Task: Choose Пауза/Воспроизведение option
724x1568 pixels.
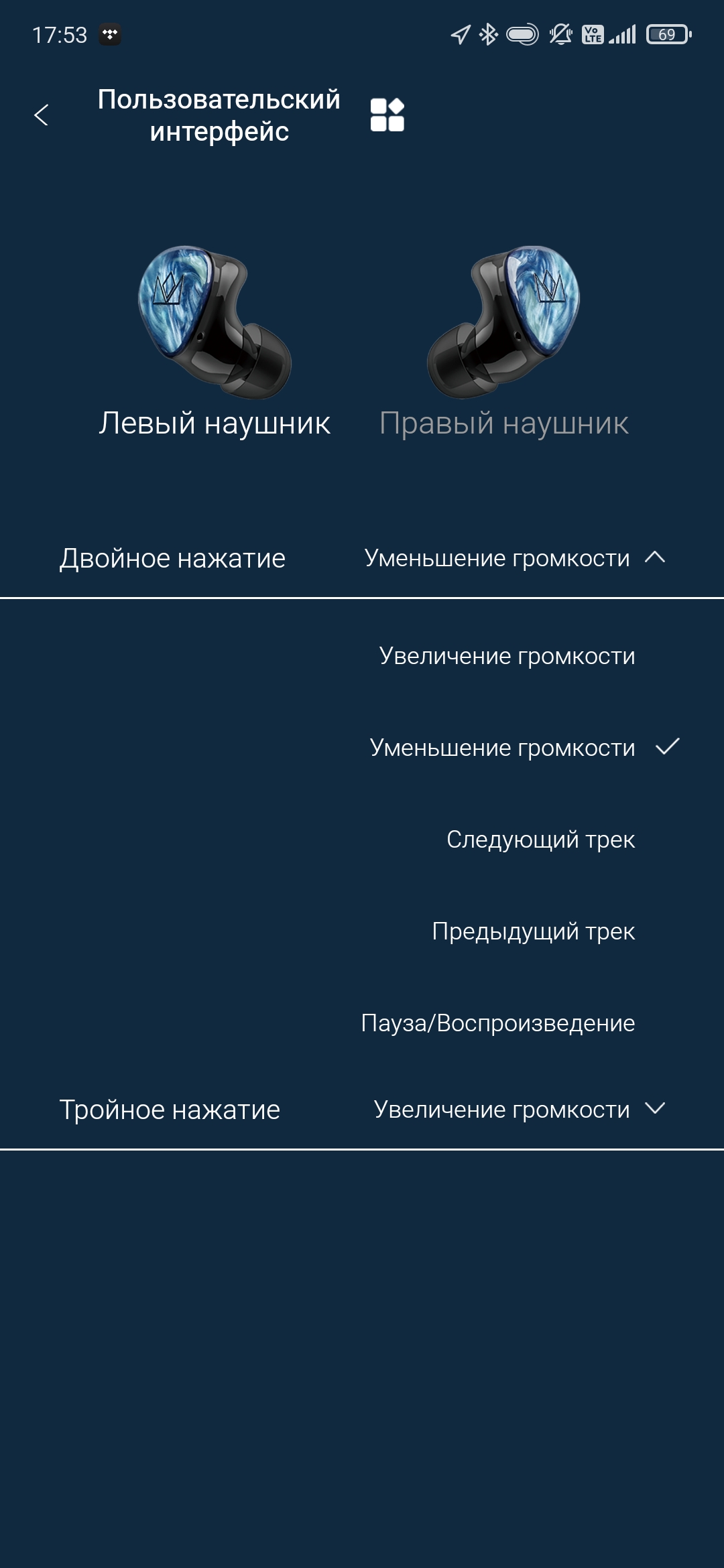Action: [497, 1023]
